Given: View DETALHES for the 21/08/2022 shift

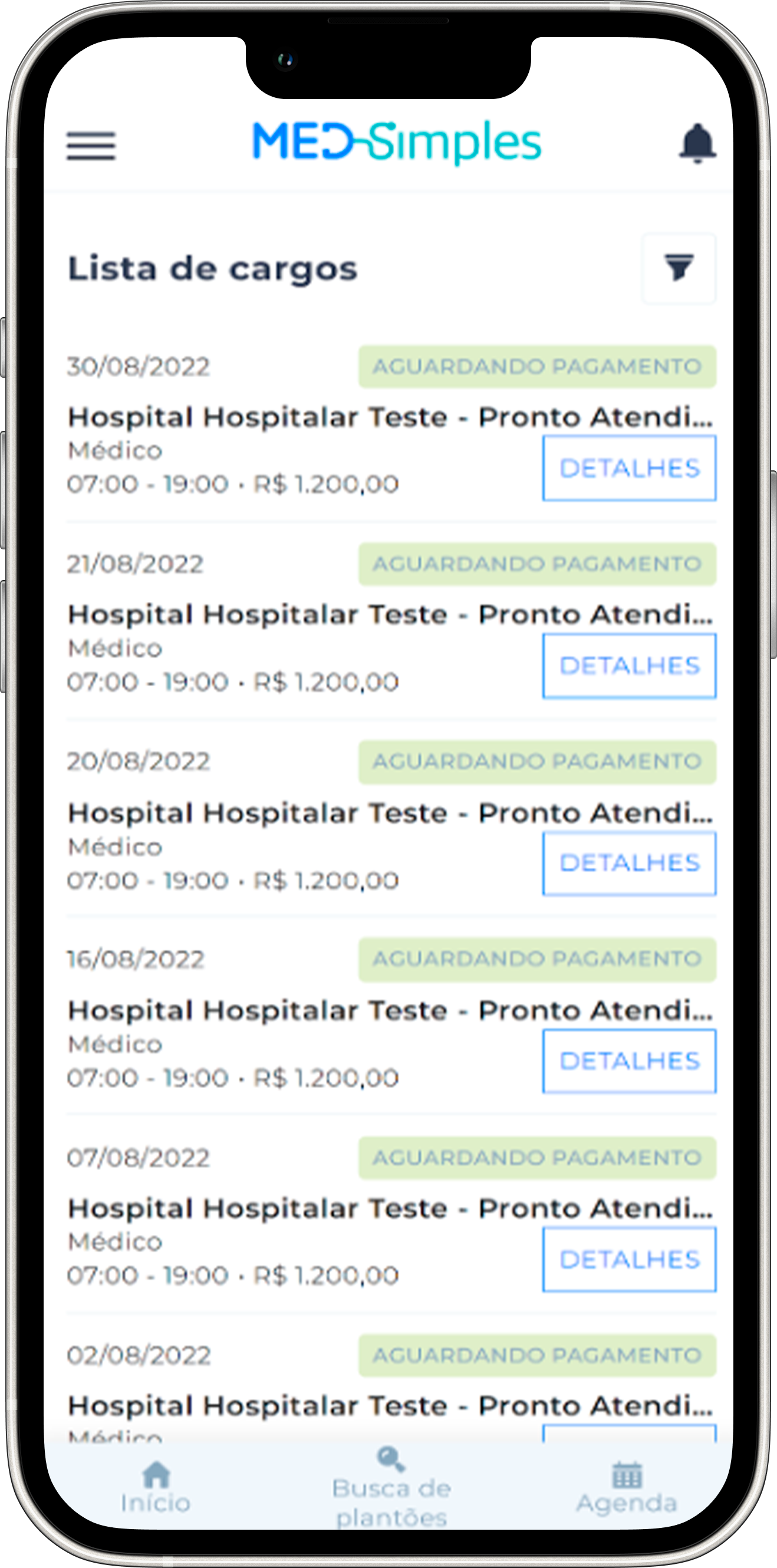Looking at the screenshot, I should click(629, 666).
